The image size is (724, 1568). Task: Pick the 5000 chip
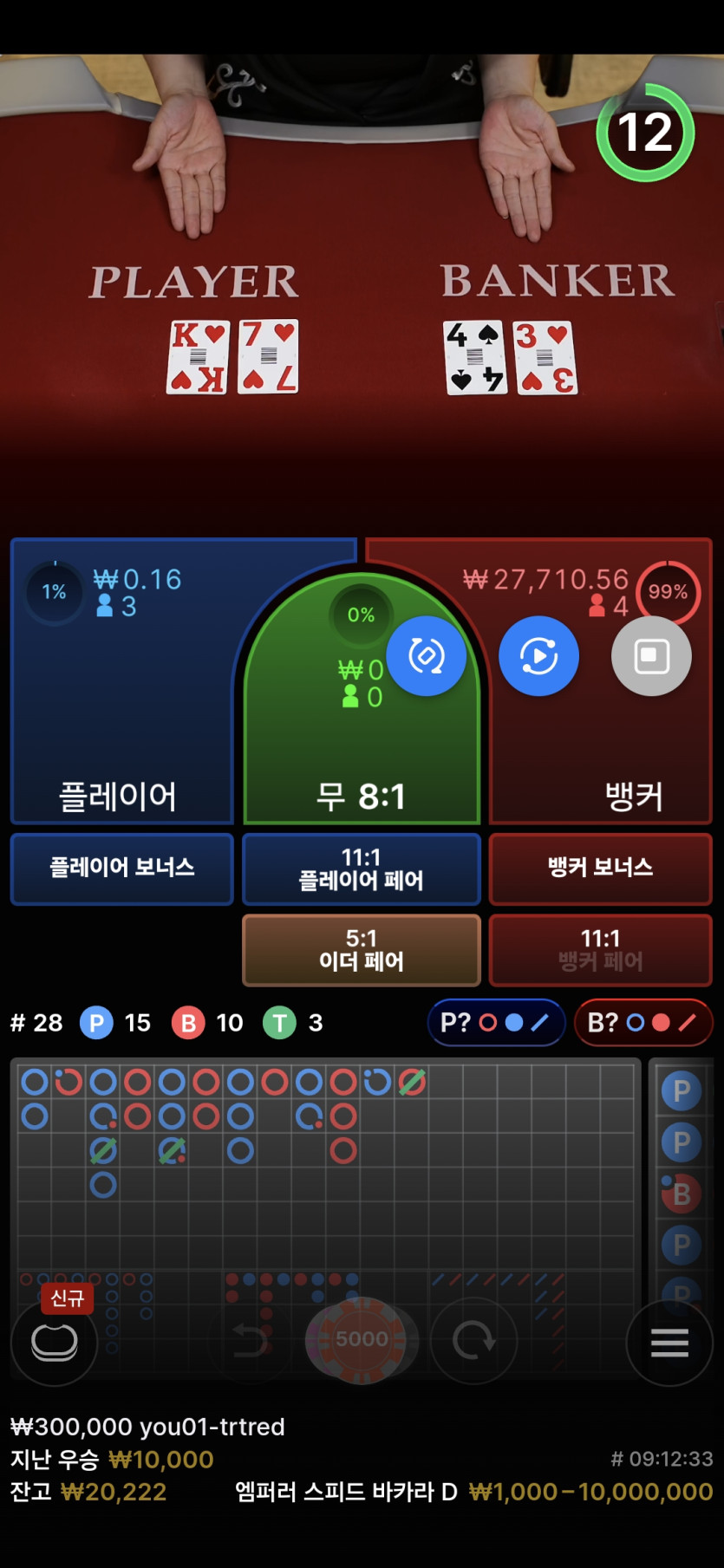pyautogui.click(x=362, y=1340)
